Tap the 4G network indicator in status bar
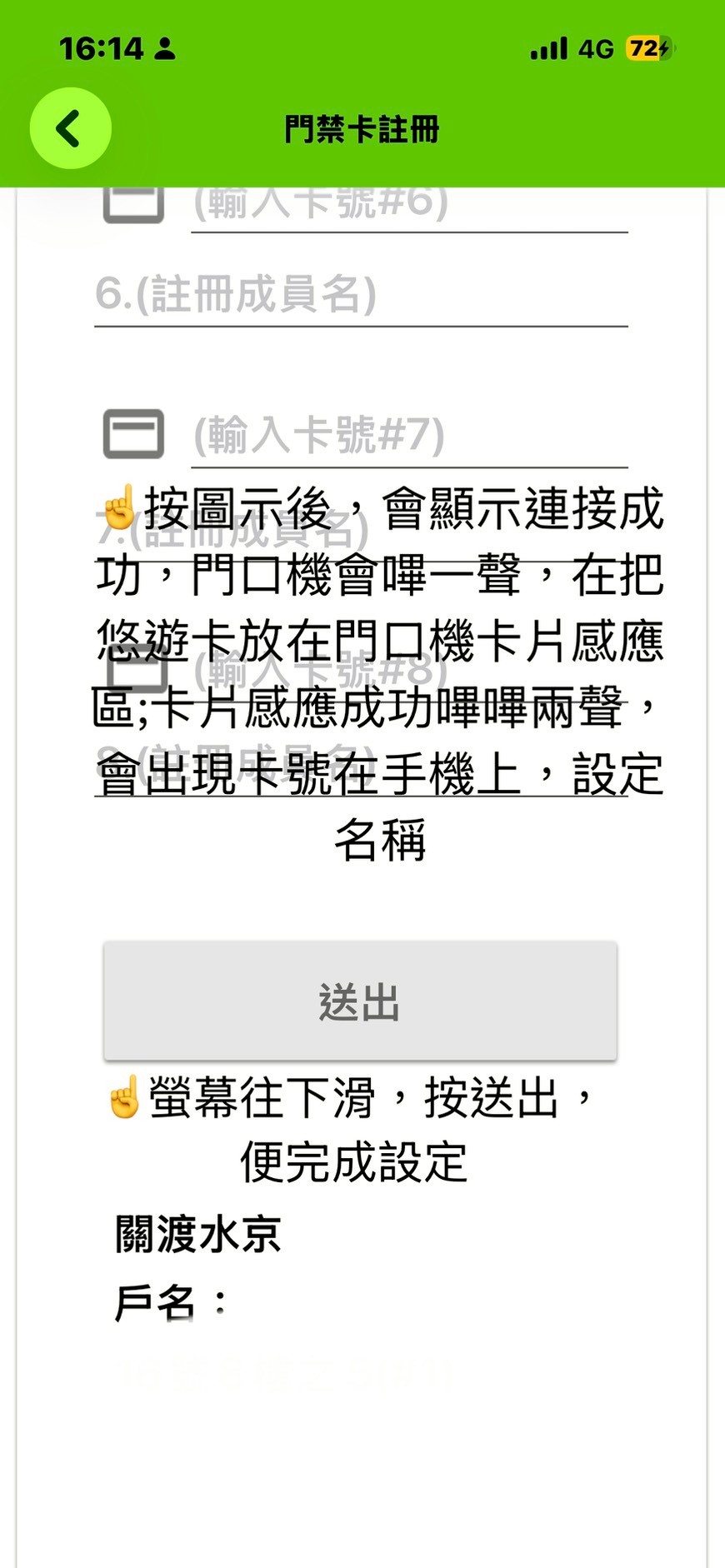This screenshot has width=725, height=1568. click(592, 49)
